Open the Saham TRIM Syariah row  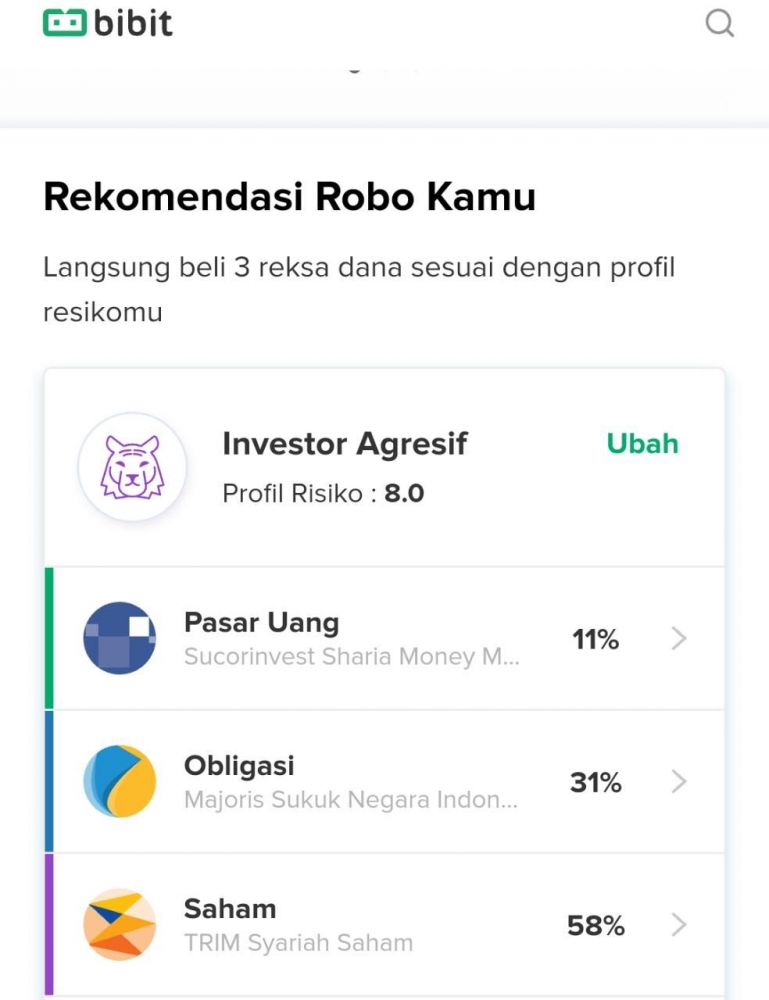pyautogui.click(x=385, y=924)
